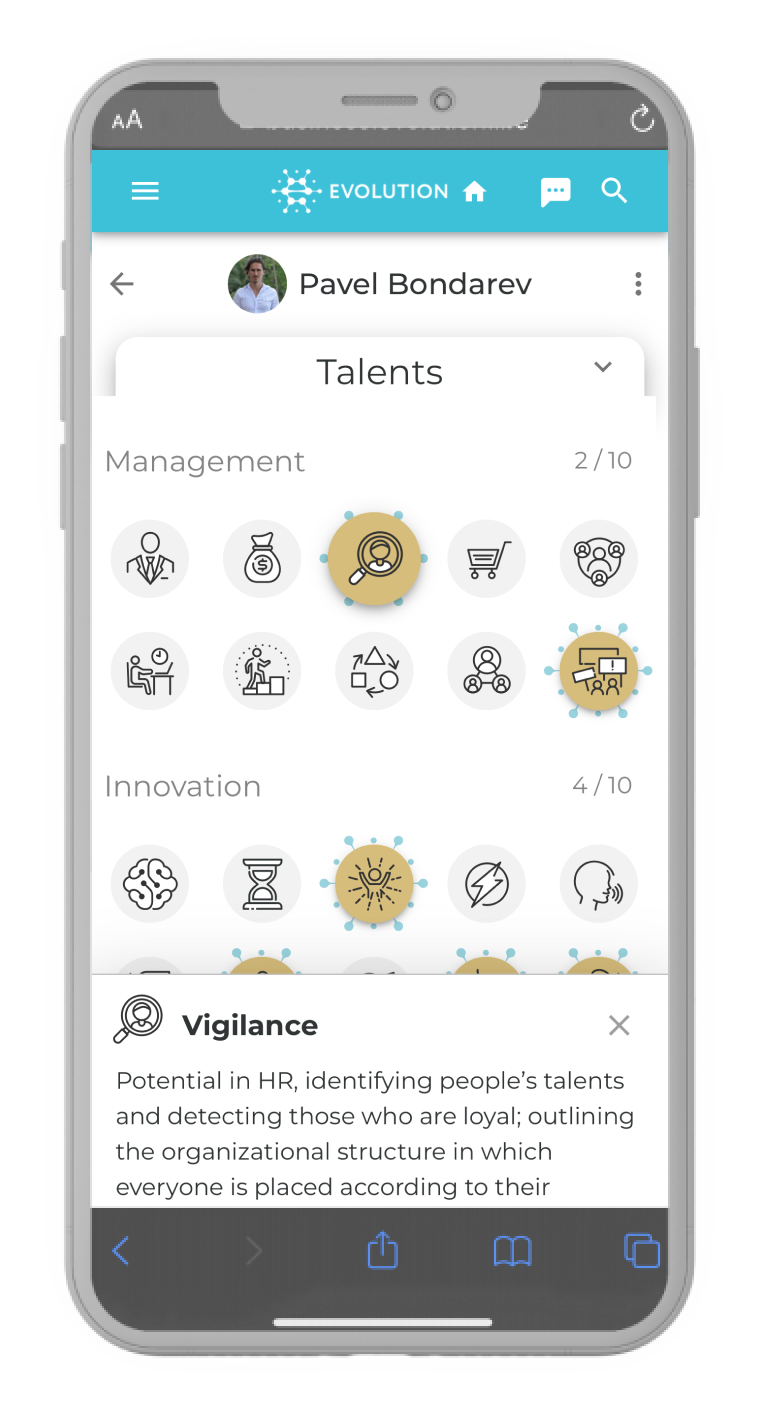This screenshot has width=760, height=1414.
Task: Tap the browser share button
Action: pyautogui.click(x=382, y=1250)
